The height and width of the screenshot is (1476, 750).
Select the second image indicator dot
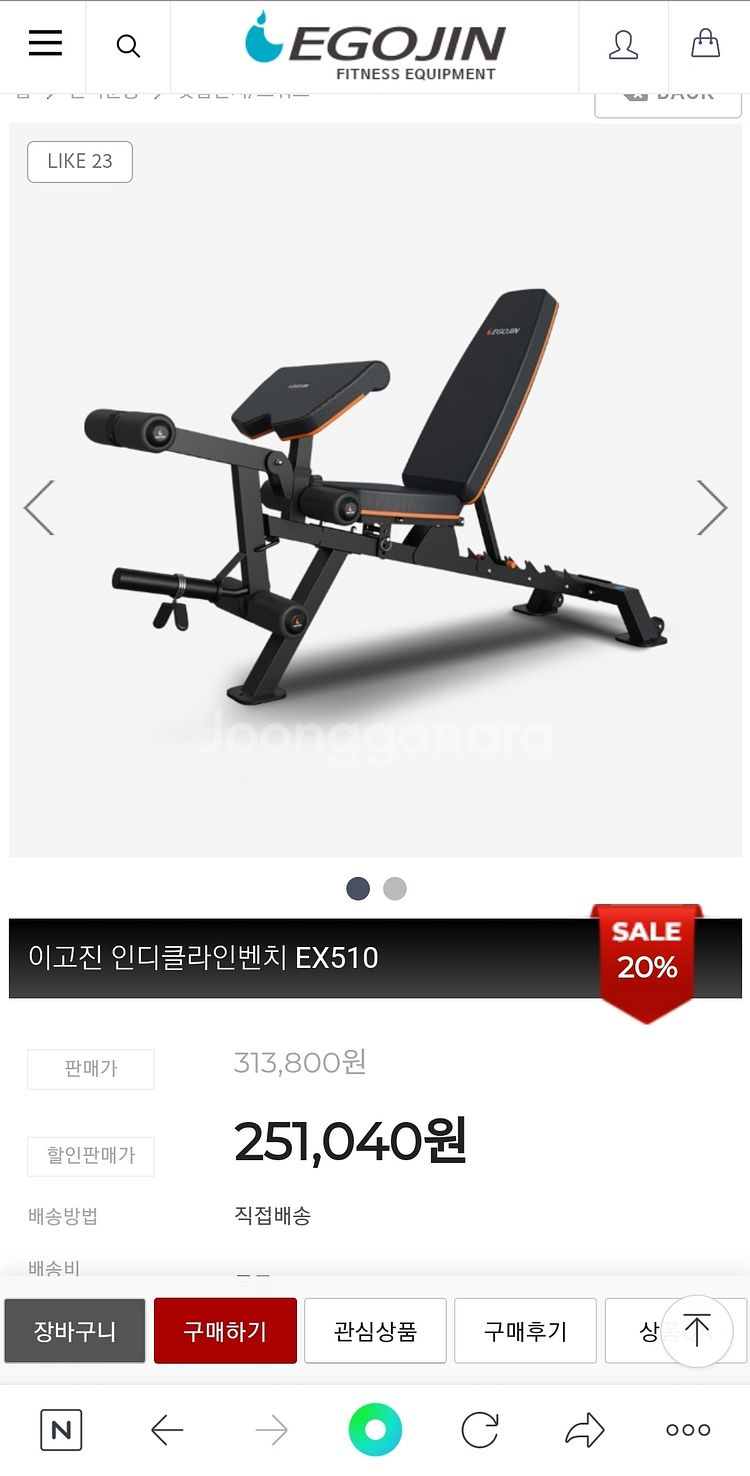(395, 888)
